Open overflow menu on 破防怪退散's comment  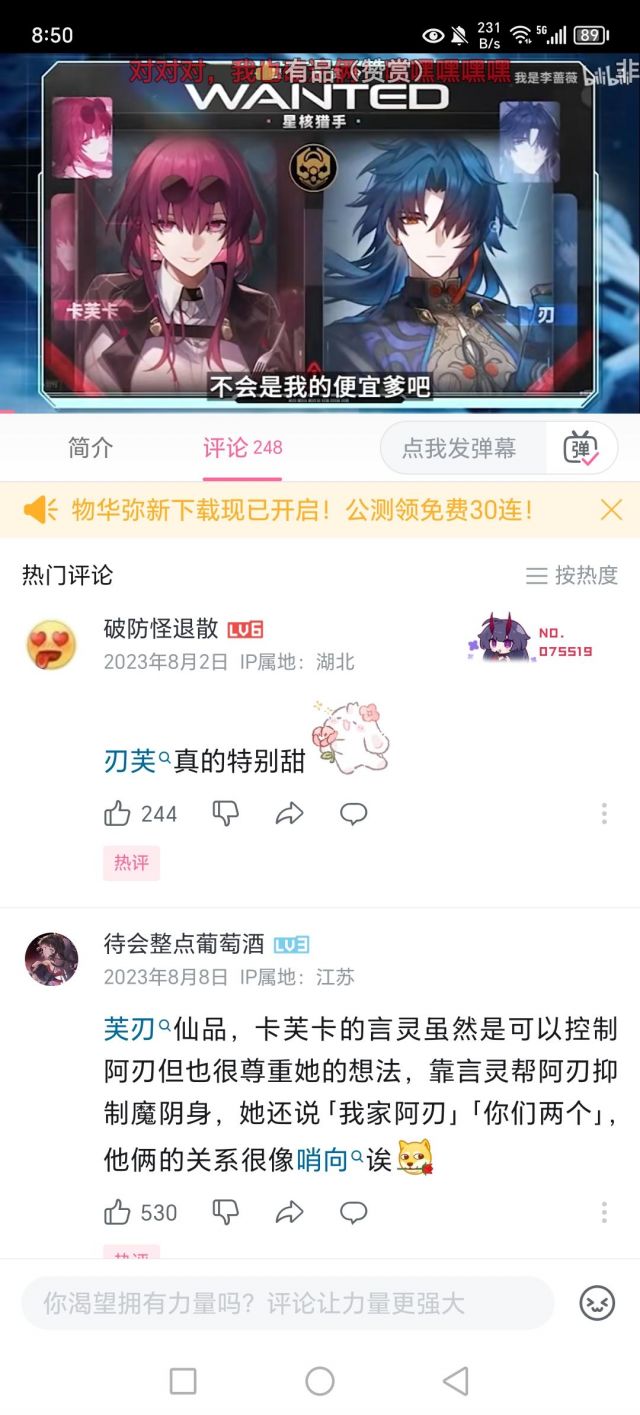604,814
